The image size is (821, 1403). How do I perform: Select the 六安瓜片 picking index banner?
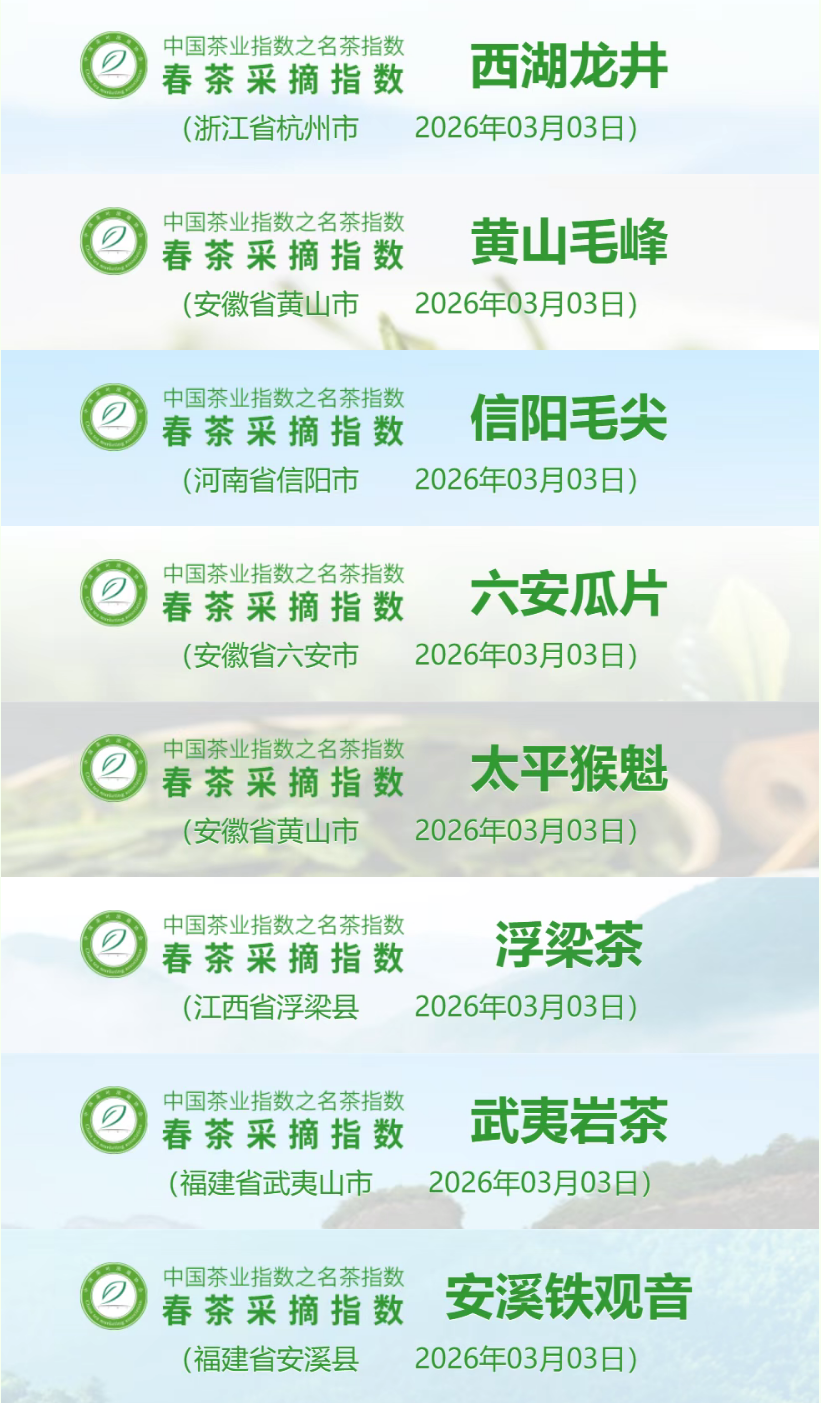tap(410, 614)
